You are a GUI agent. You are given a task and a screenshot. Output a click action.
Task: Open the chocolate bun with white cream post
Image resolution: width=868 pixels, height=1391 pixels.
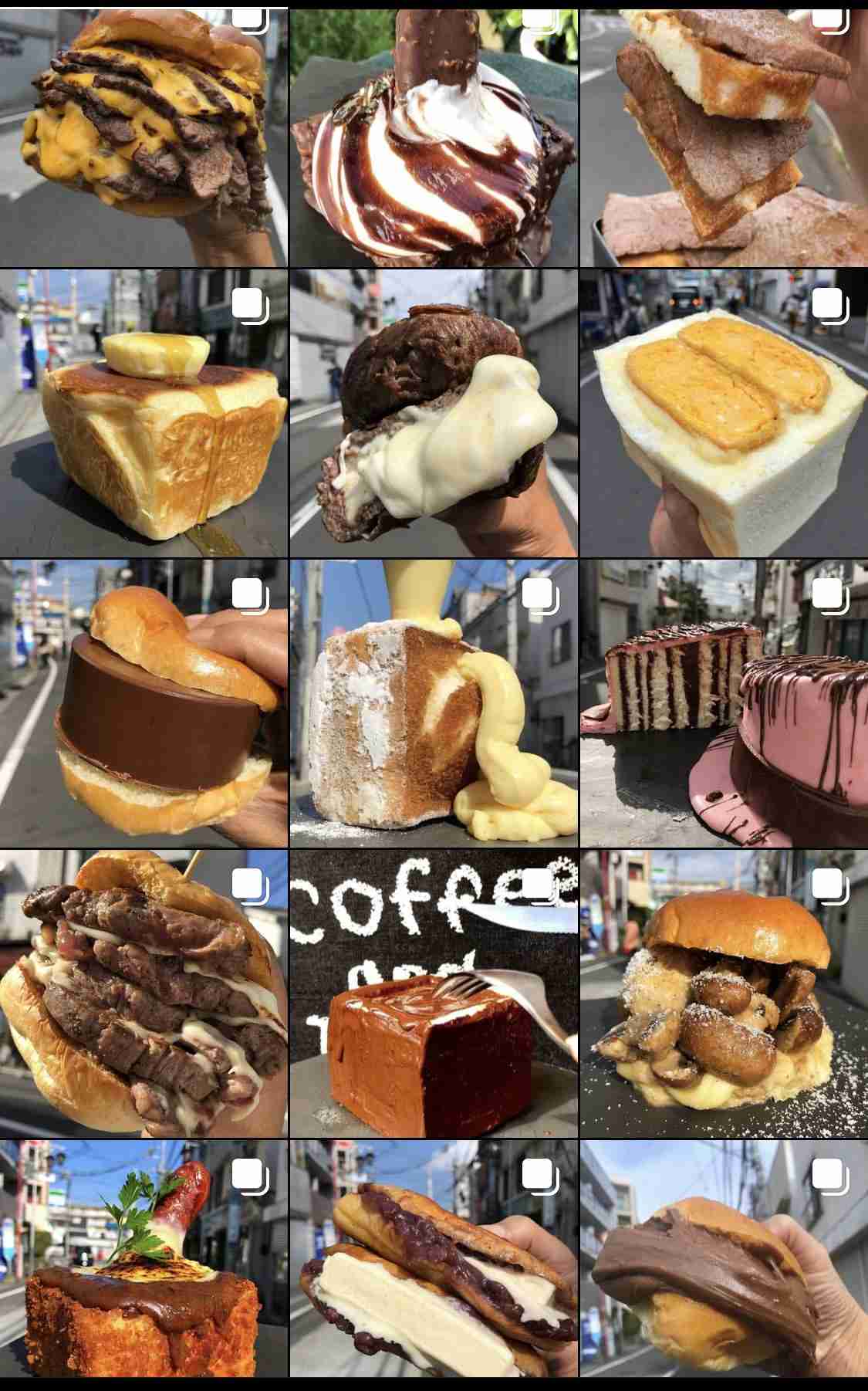coord(434,413)
